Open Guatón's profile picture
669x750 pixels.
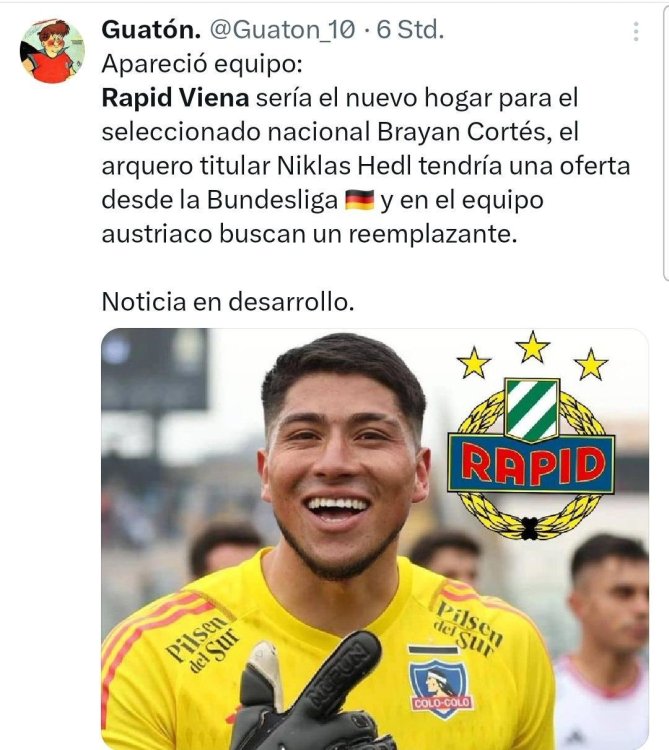click(51, 51)
